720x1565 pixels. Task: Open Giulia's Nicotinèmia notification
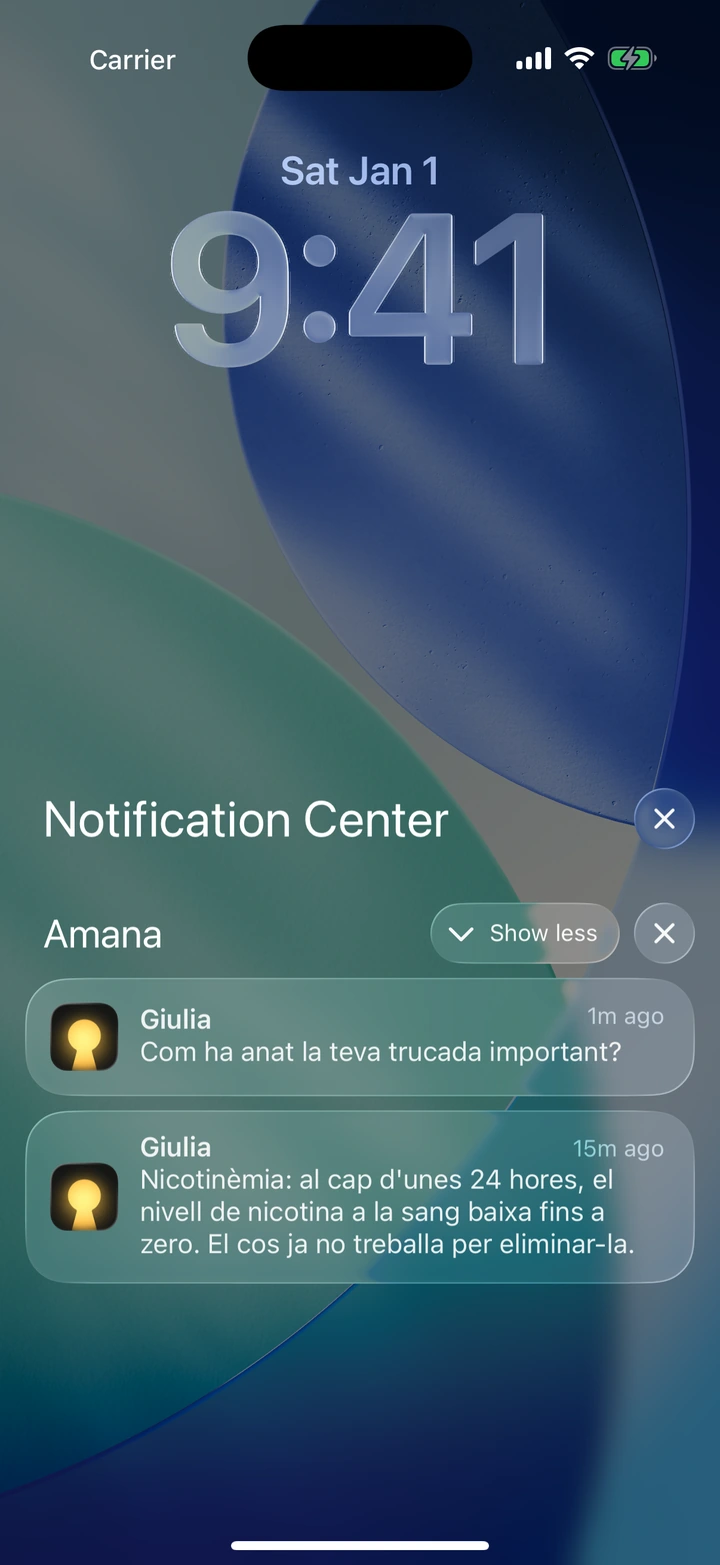point(360,1196)
